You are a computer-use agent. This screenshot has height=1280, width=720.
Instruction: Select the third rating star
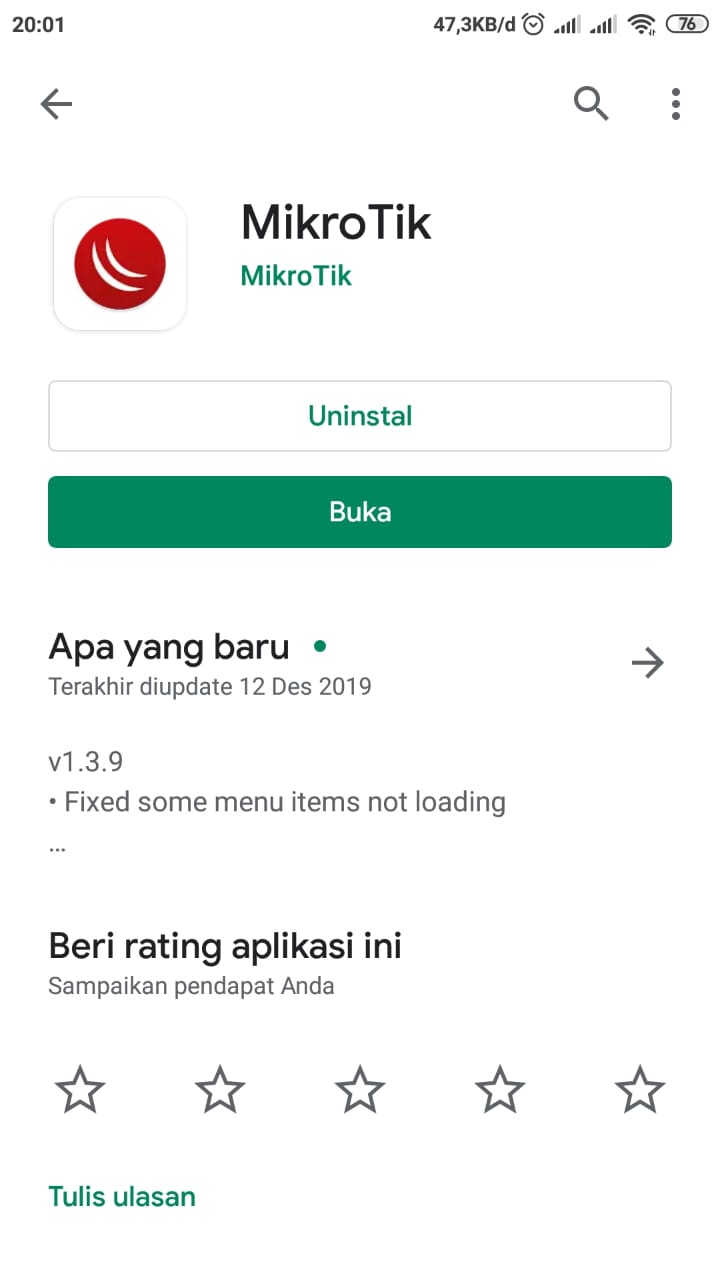pos(360,1089)
